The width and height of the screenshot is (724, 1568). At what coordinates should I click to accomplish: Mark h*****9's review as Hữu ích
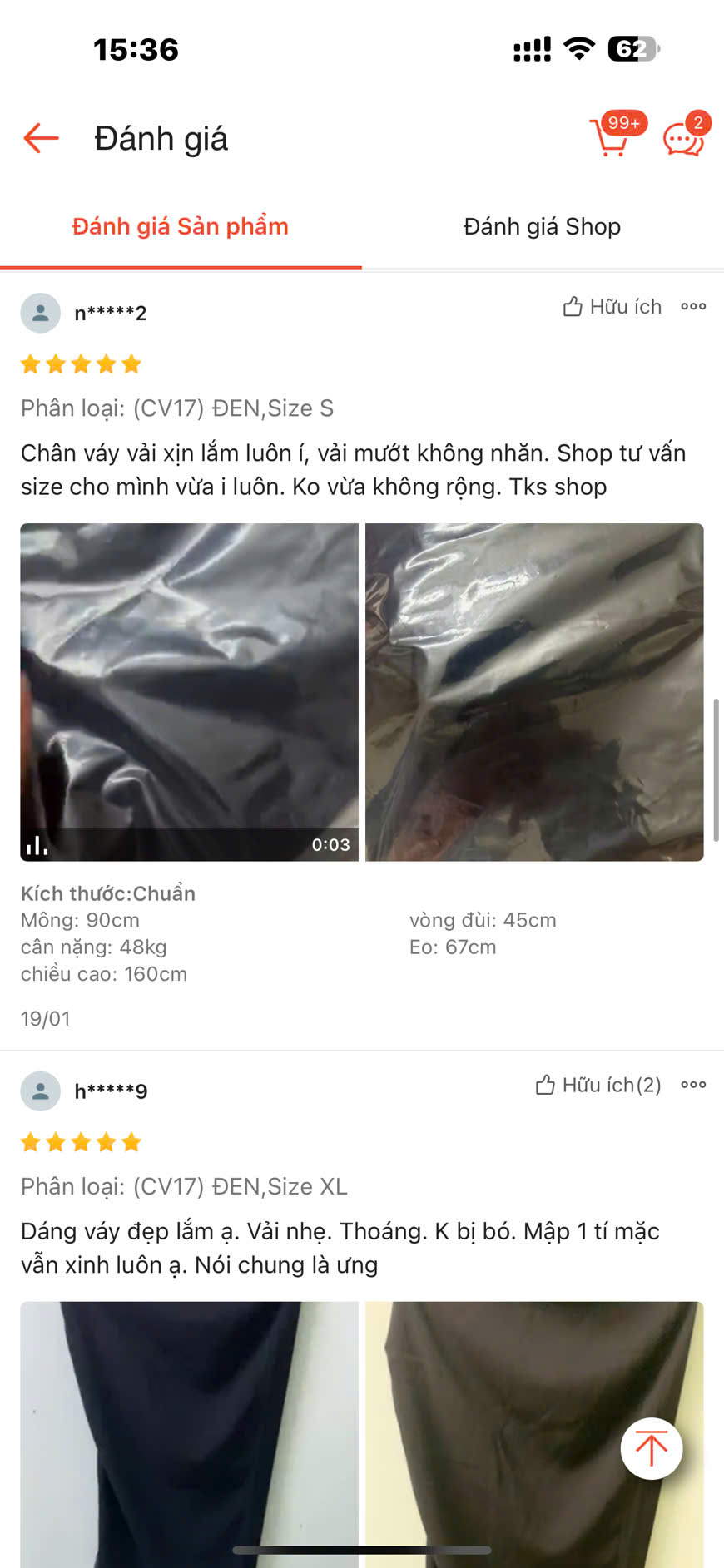coord(598,1085)
